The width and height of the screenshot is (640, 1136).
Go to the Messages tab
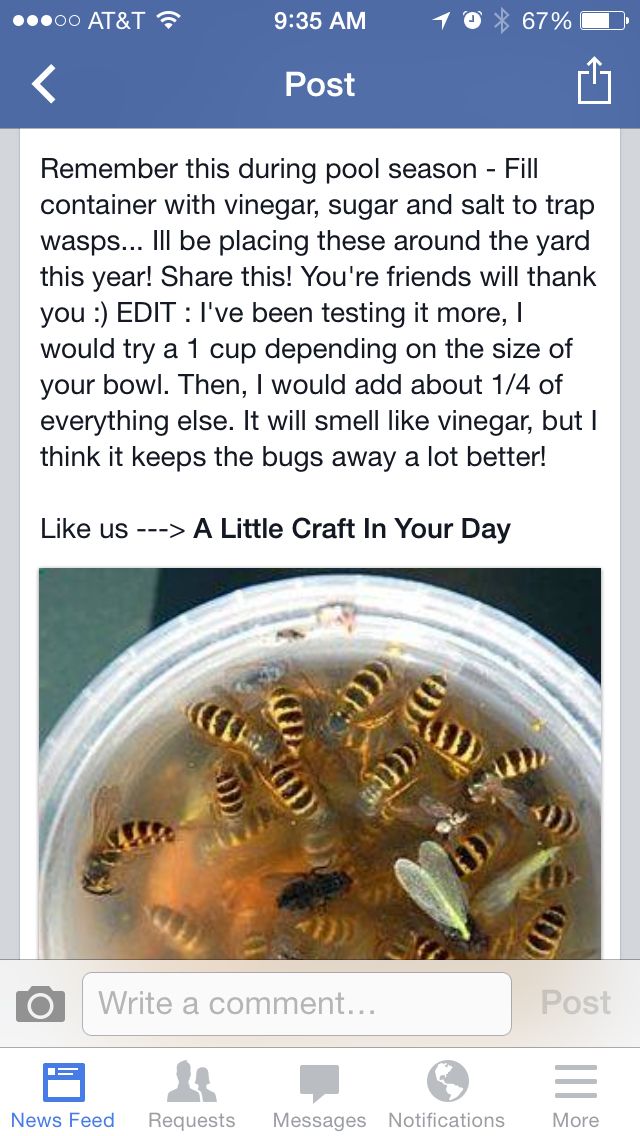(319, 1095)
